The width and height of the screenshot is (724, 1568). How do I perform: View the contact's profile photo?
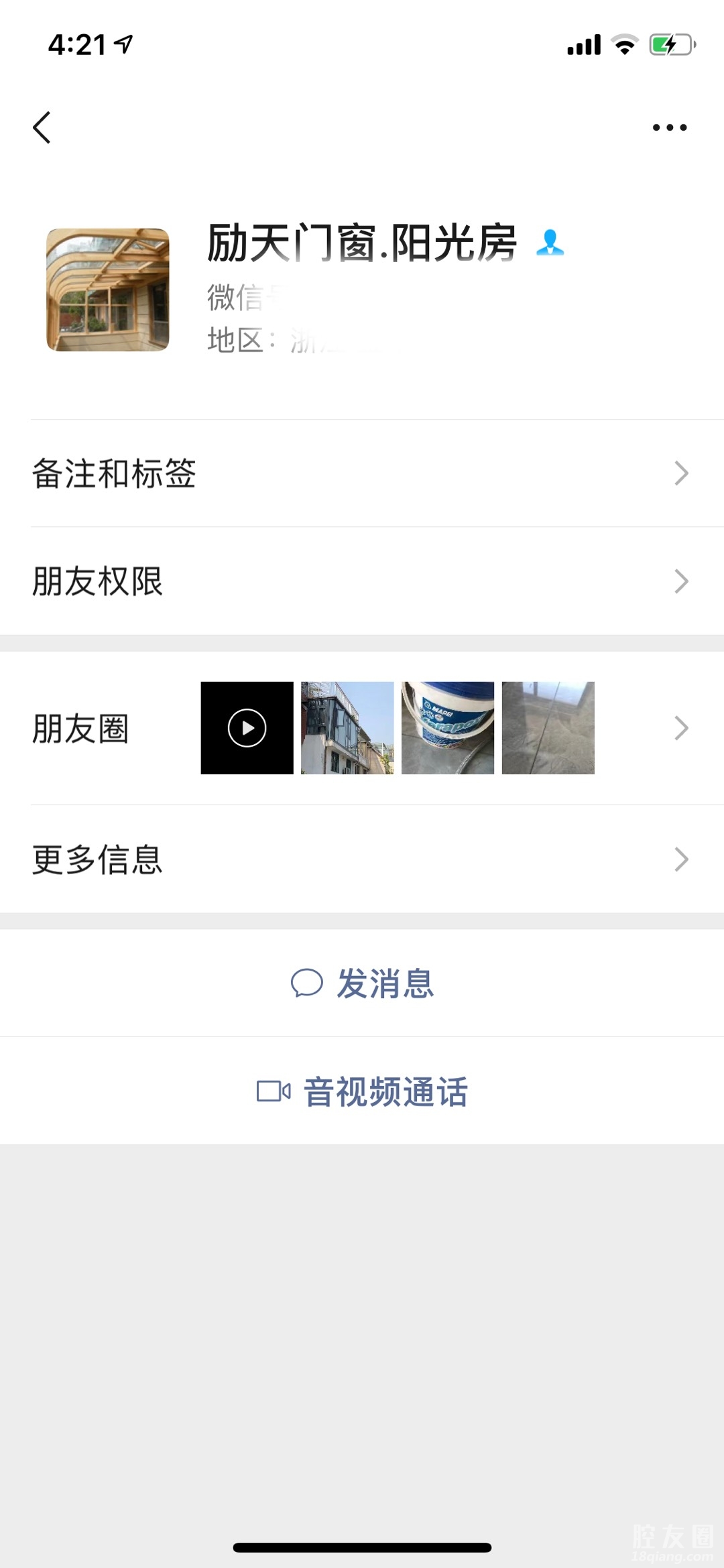(108, 290)
